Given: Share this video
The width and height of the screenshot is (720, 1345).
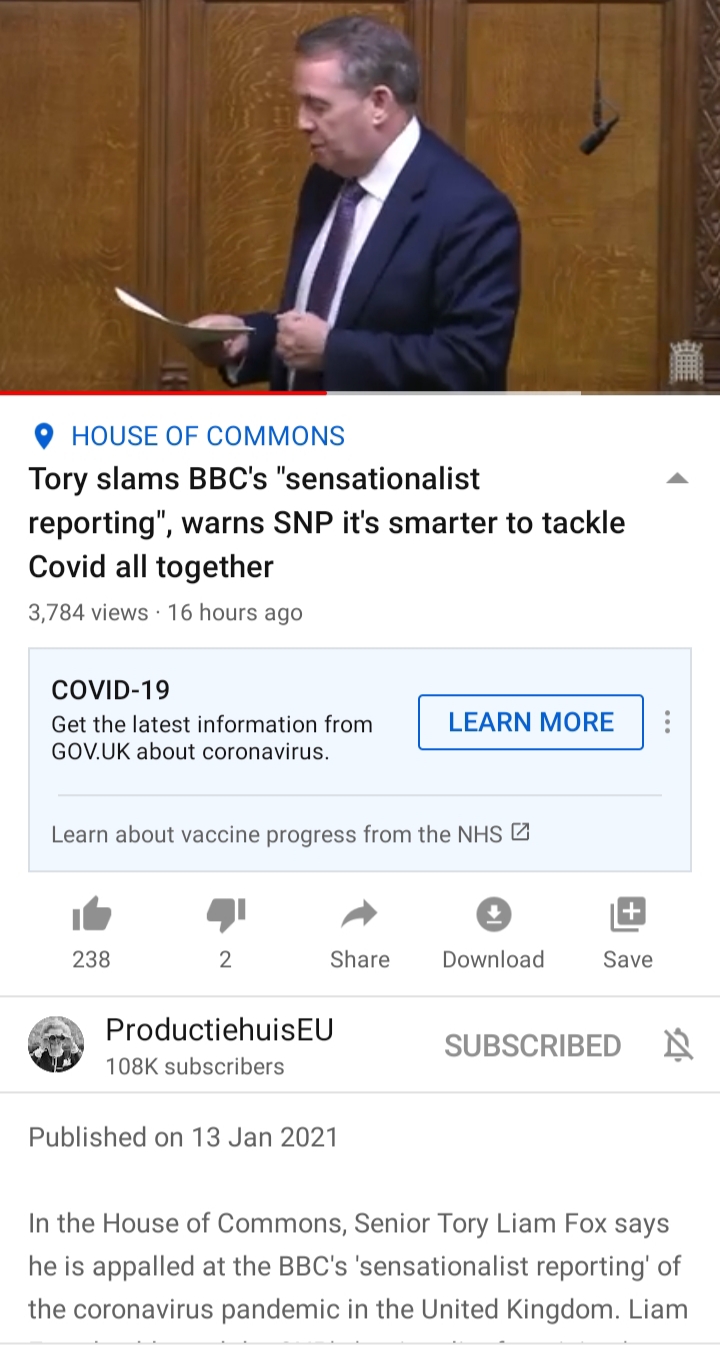Looking at the screenshot, I should (359, 929).
